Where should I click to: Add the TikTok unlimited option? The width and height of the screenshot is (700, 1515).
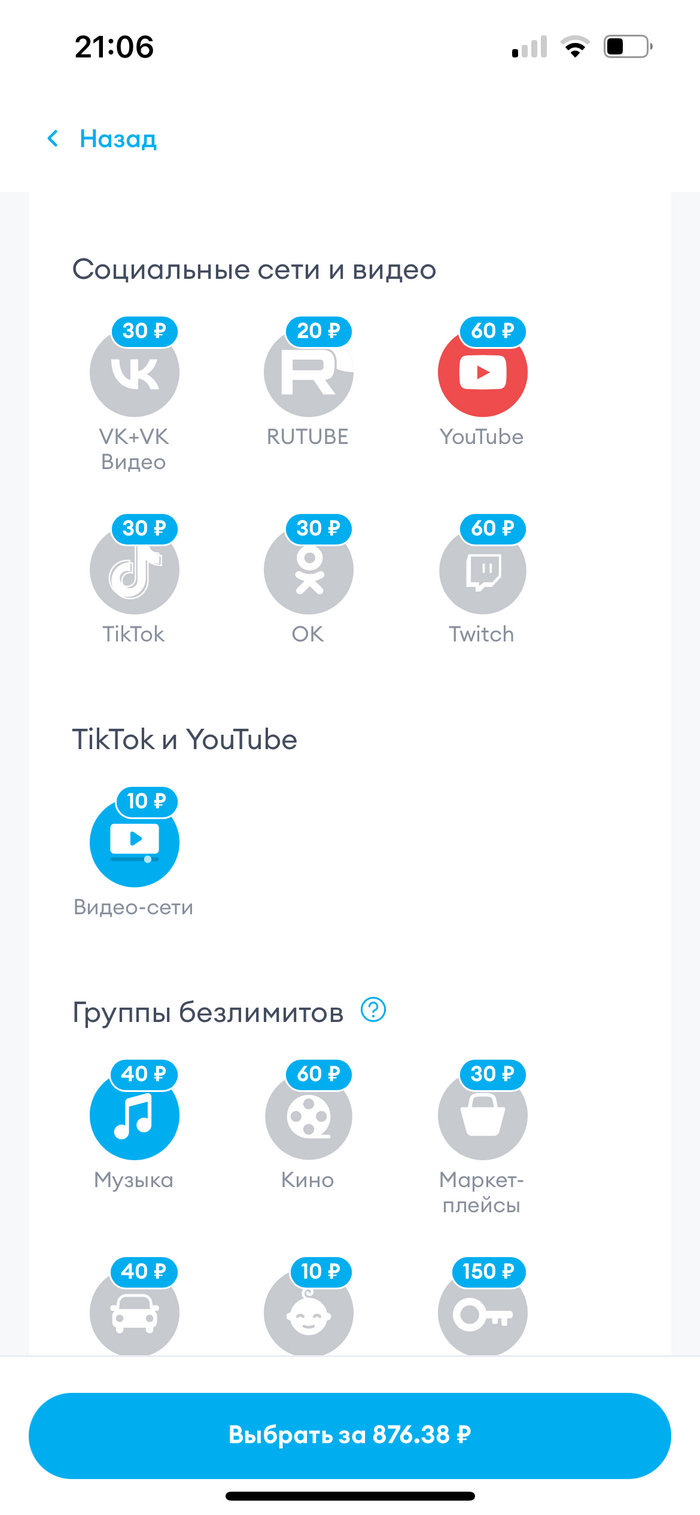[x=134, y=570]
